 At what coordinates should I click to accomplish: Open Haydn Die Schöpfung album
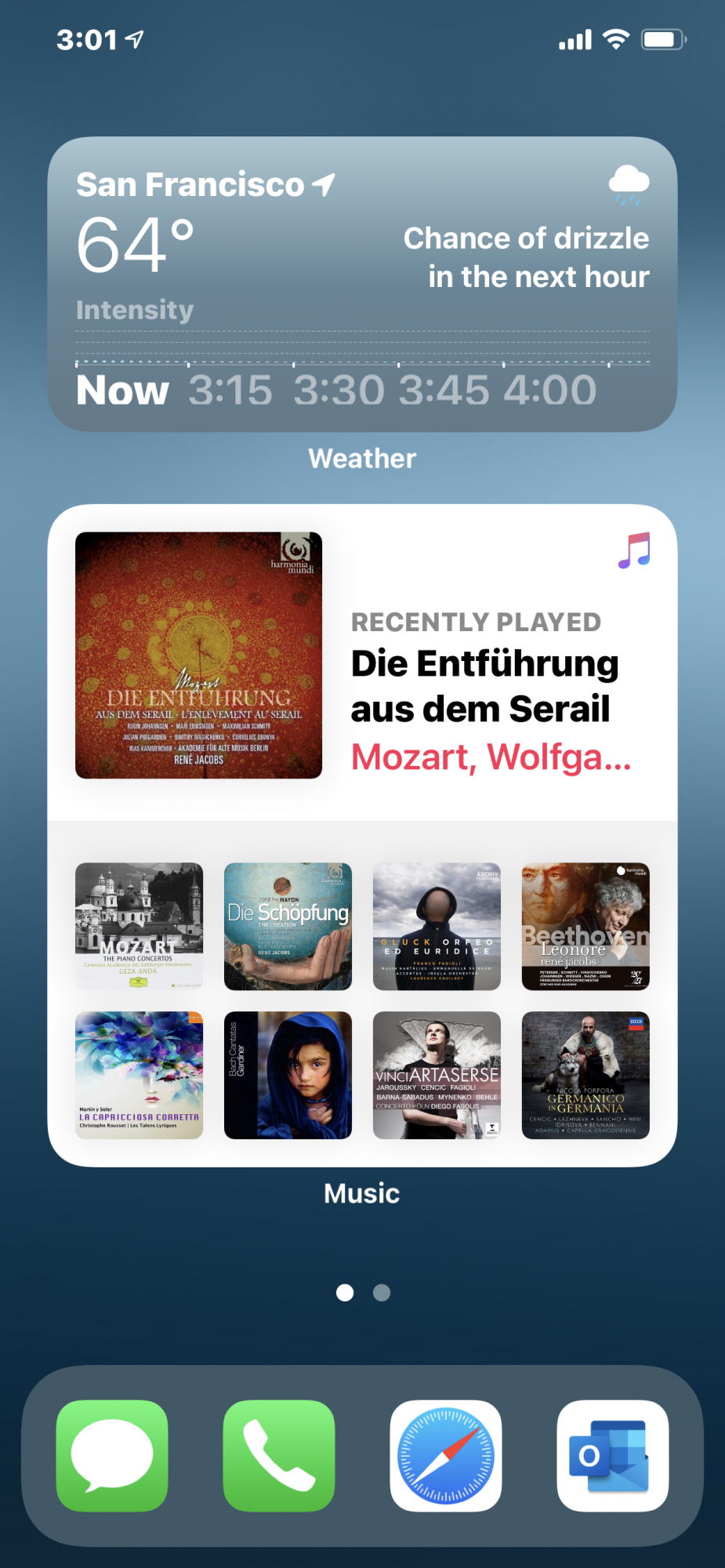click(288, 926)
